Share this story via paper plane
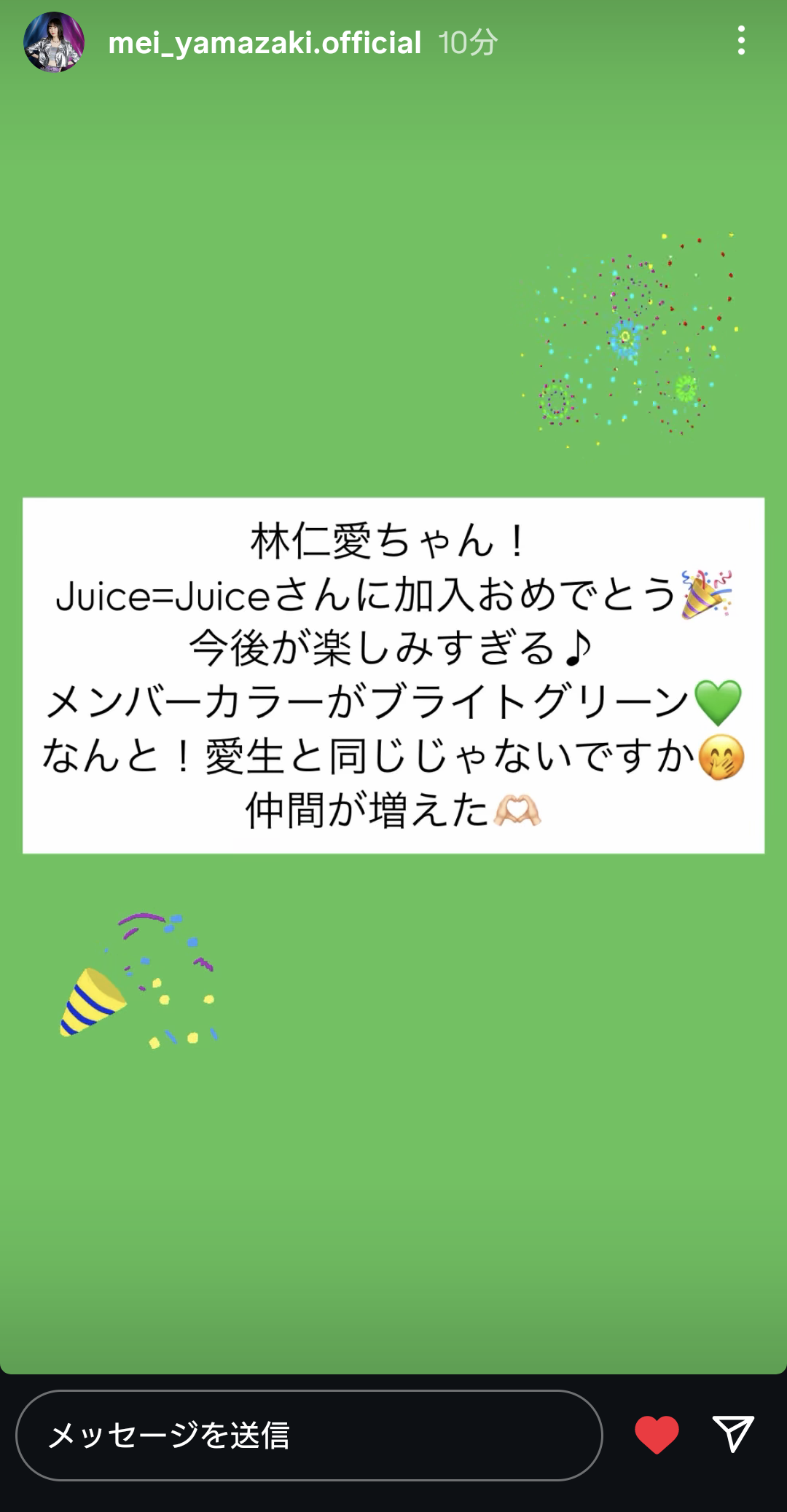Screen dimensions: 787x1512 click(x=732, y=1434)
